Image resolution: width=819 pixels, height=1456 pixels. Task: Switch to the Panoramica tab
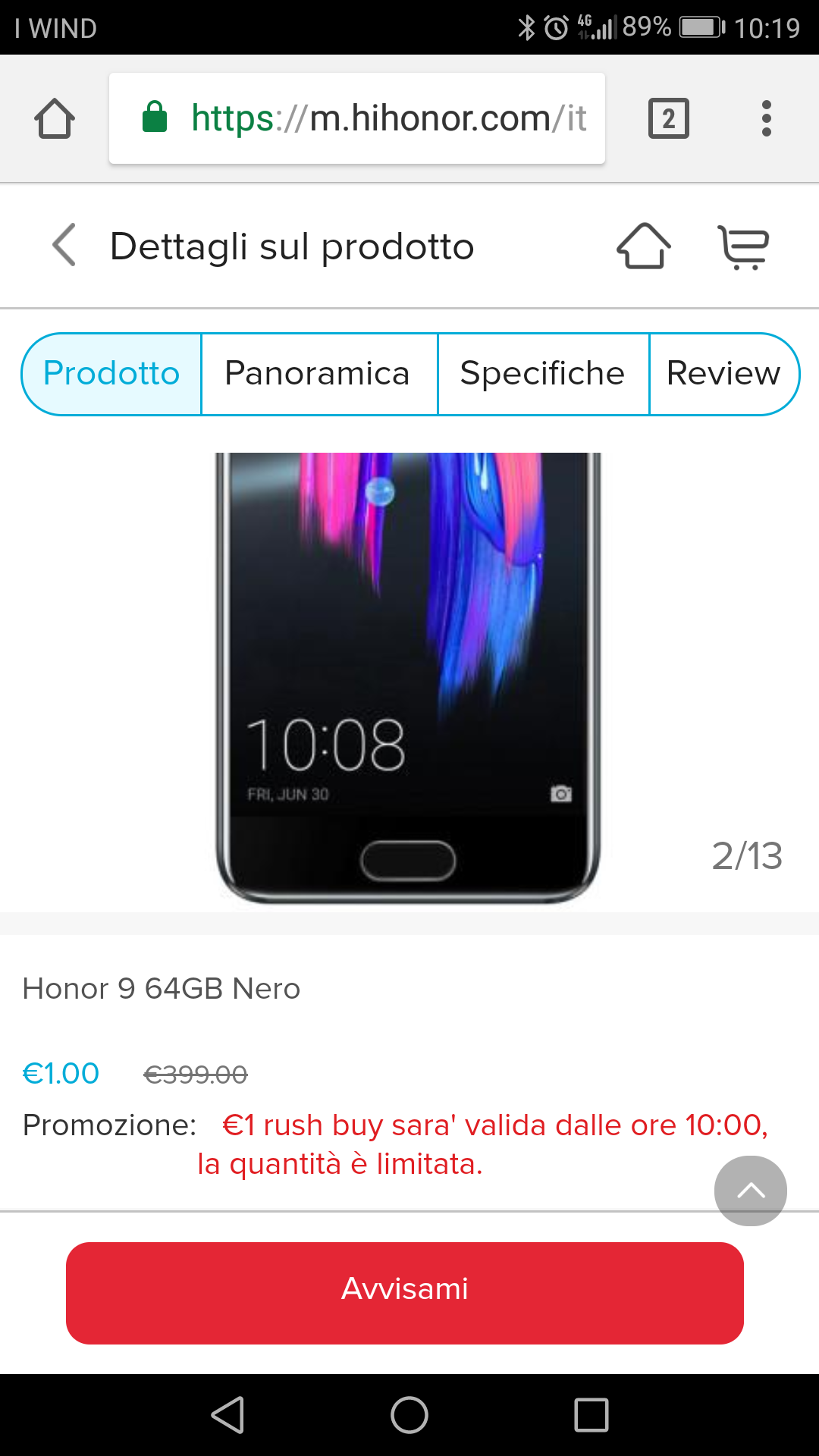(x=319, y=374)
